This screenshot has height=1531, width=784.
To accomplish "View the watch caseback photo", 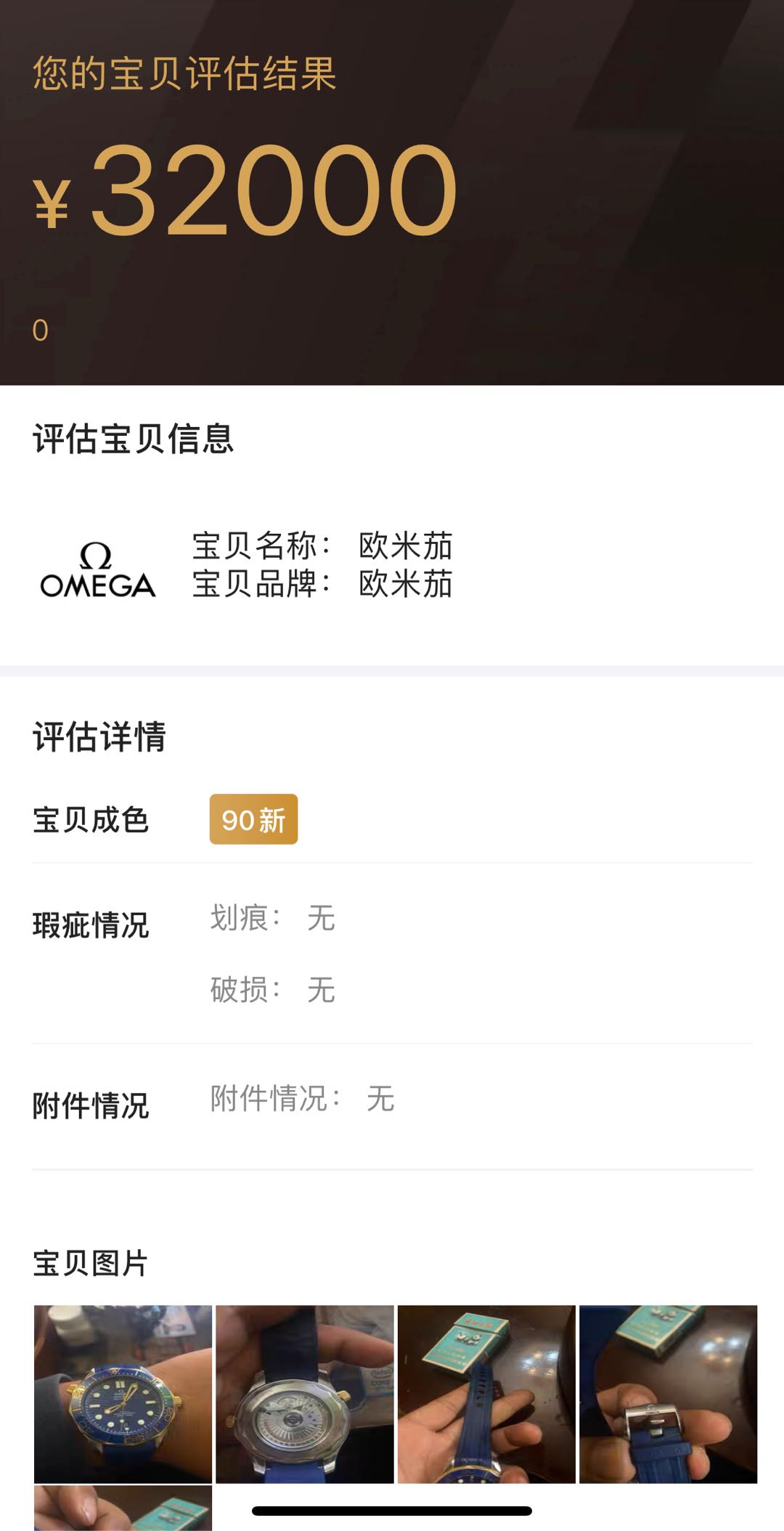I will point(305,1394).
